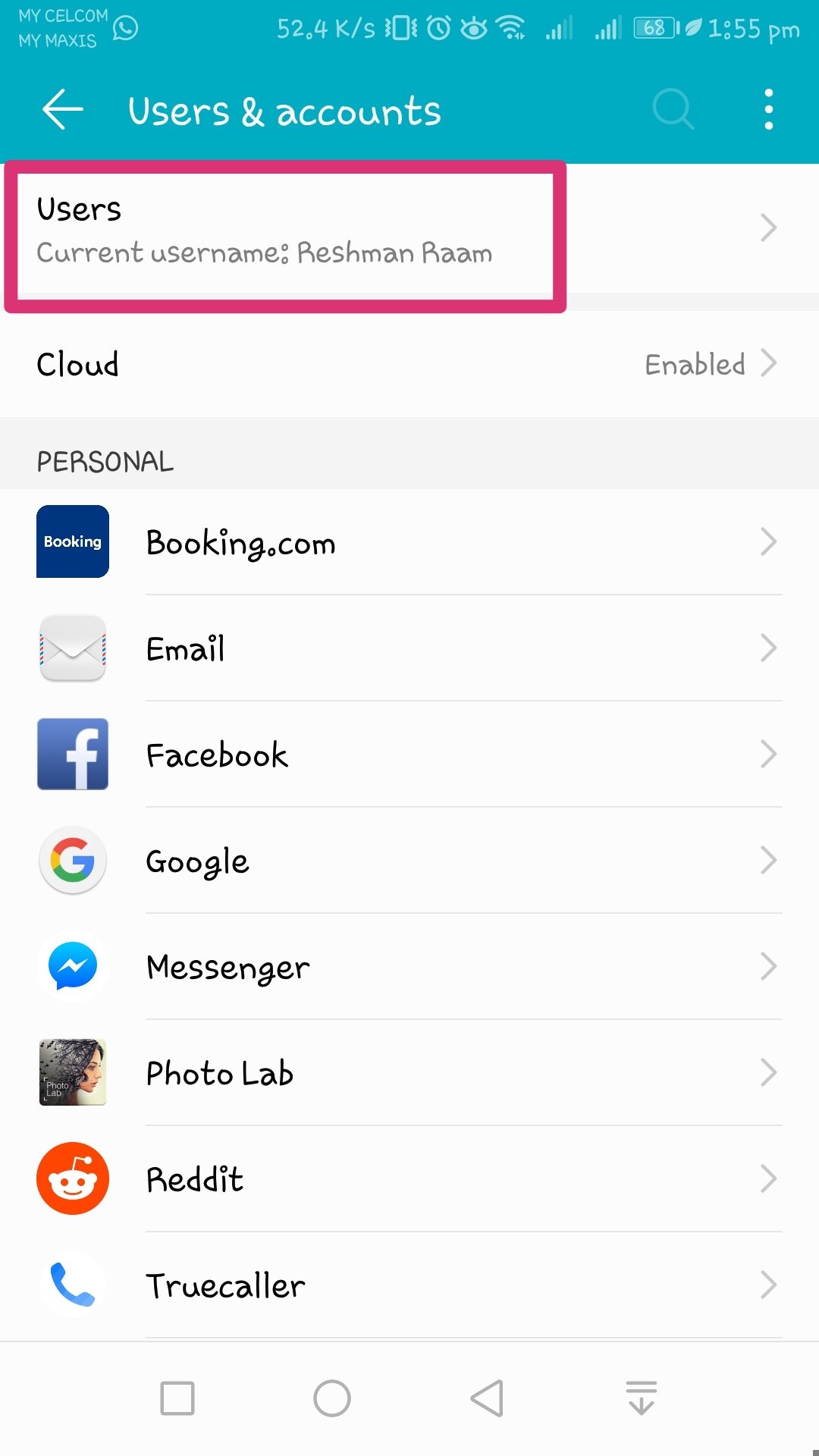Tap recent apps square navigation button
Image resolution: width=819 pixels, height=1456 pixels.
(177, 1398)
